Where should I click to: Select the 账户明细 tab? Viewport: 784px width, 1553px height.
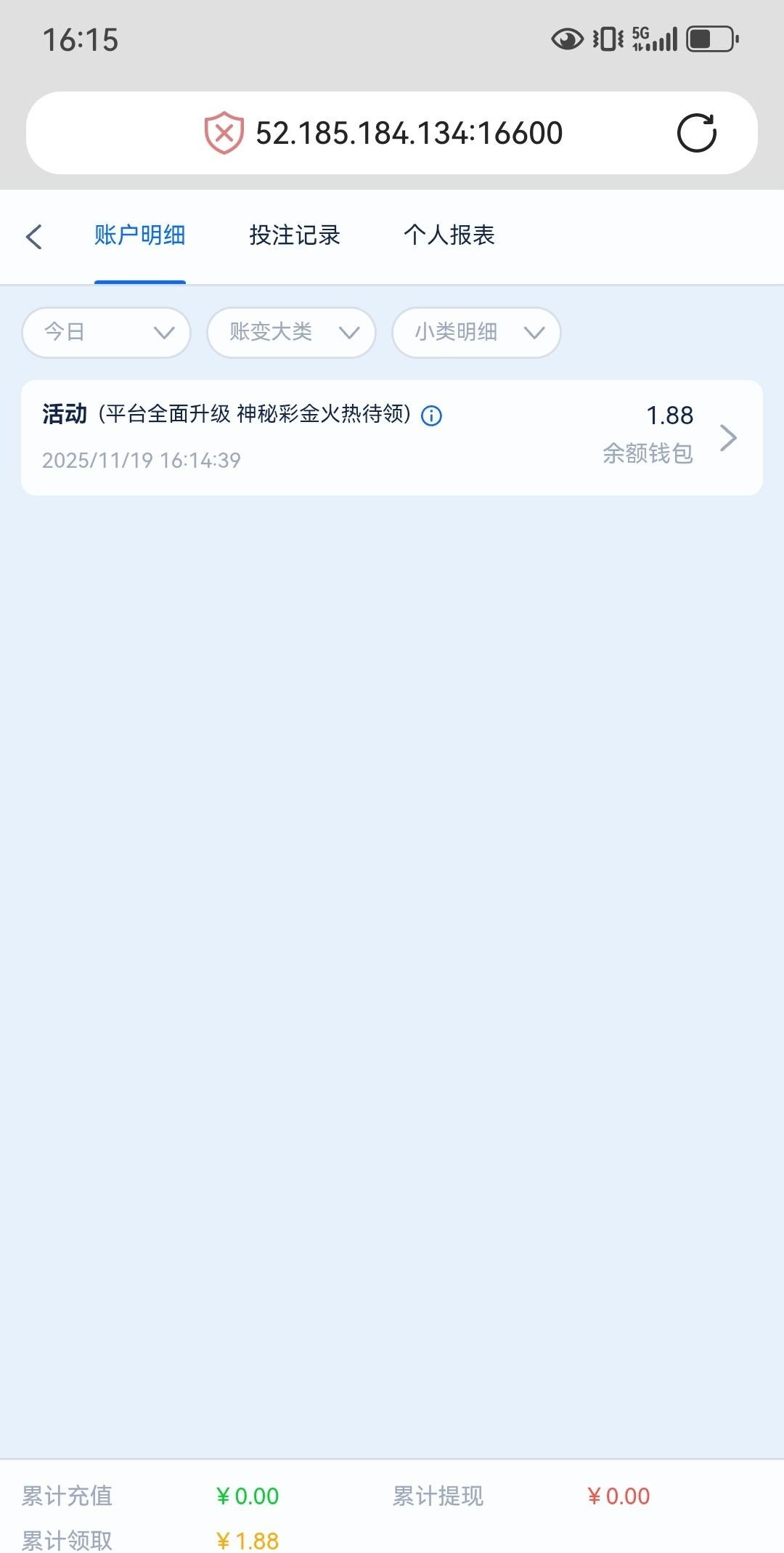[x=139, y=235]
